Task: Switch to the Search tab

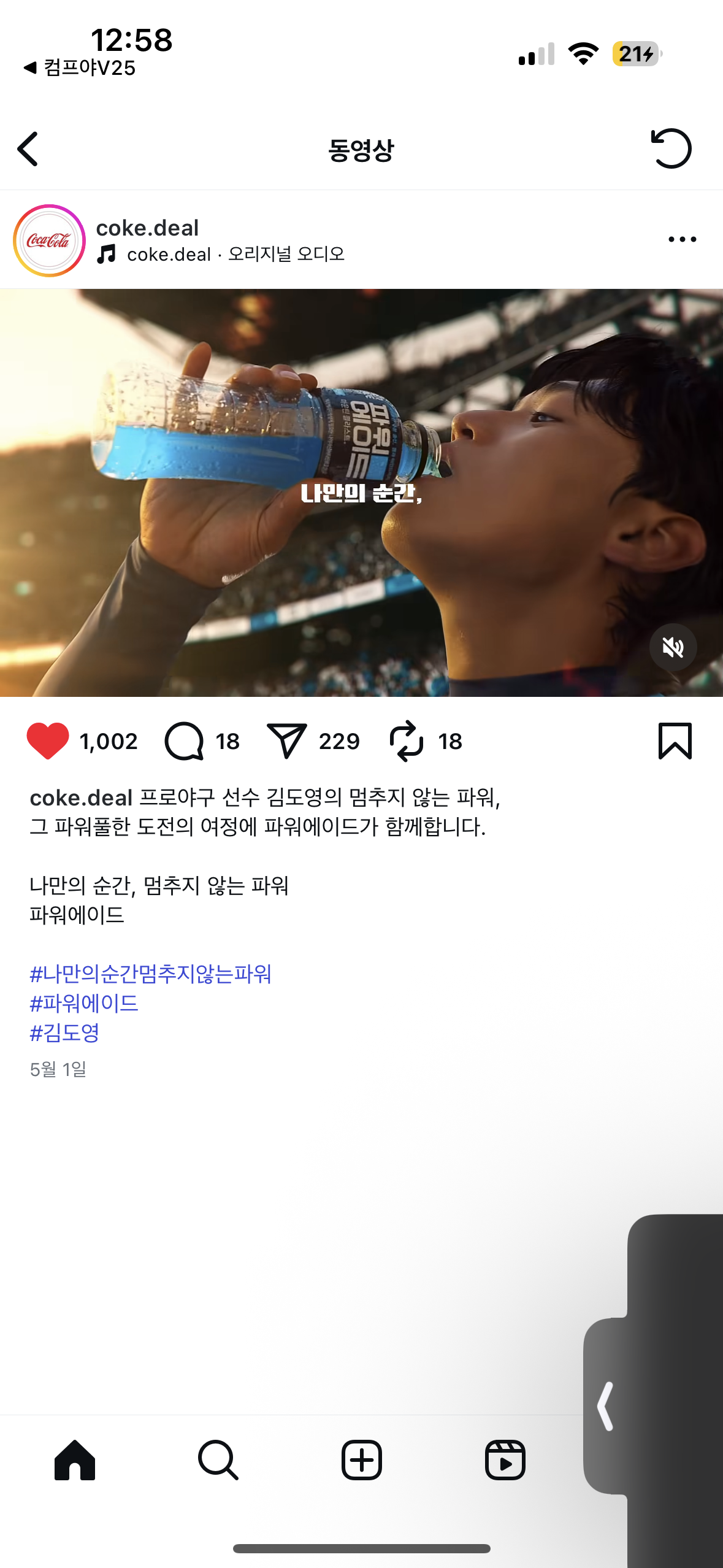Action: tap(218, 1460)
